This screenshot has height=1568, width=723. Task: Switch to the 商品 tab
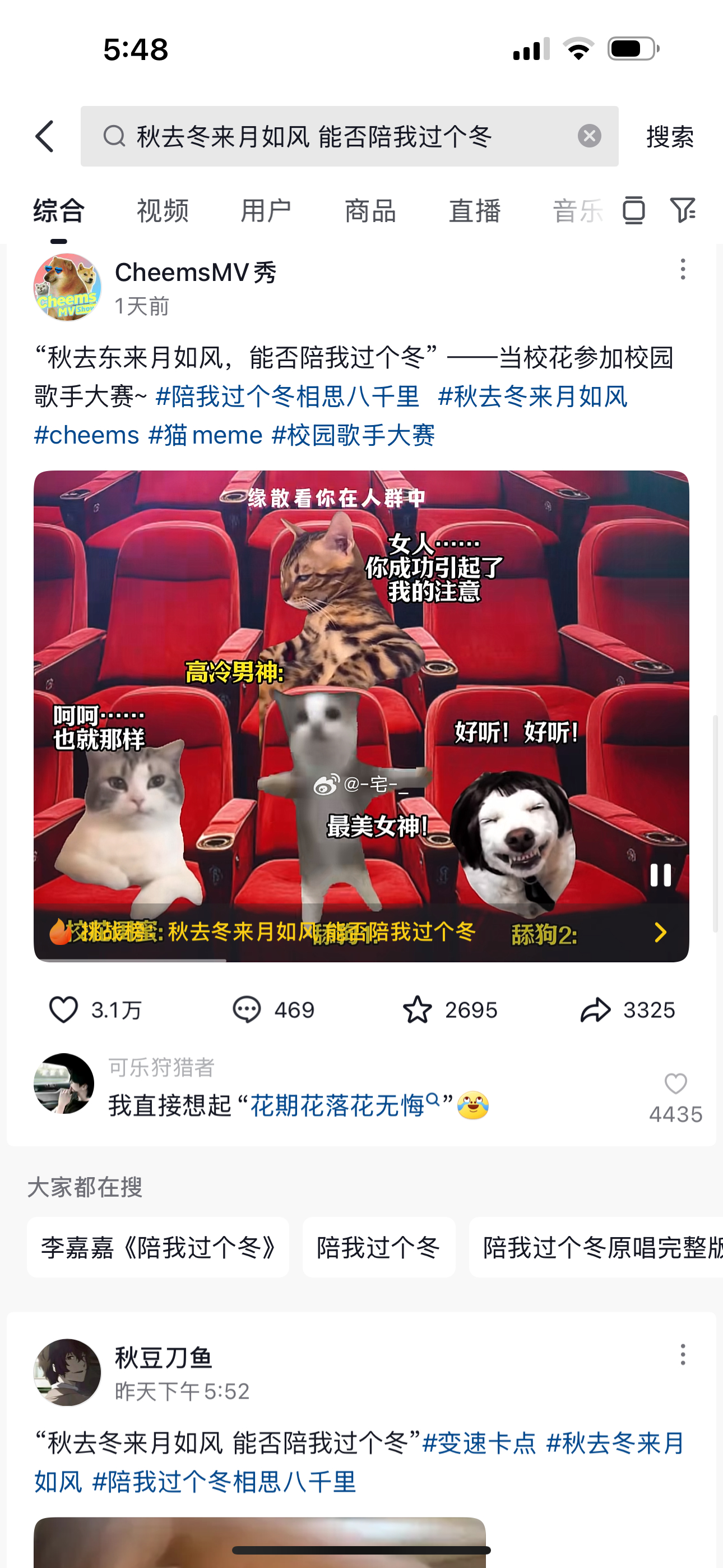[x=370, y=211]
